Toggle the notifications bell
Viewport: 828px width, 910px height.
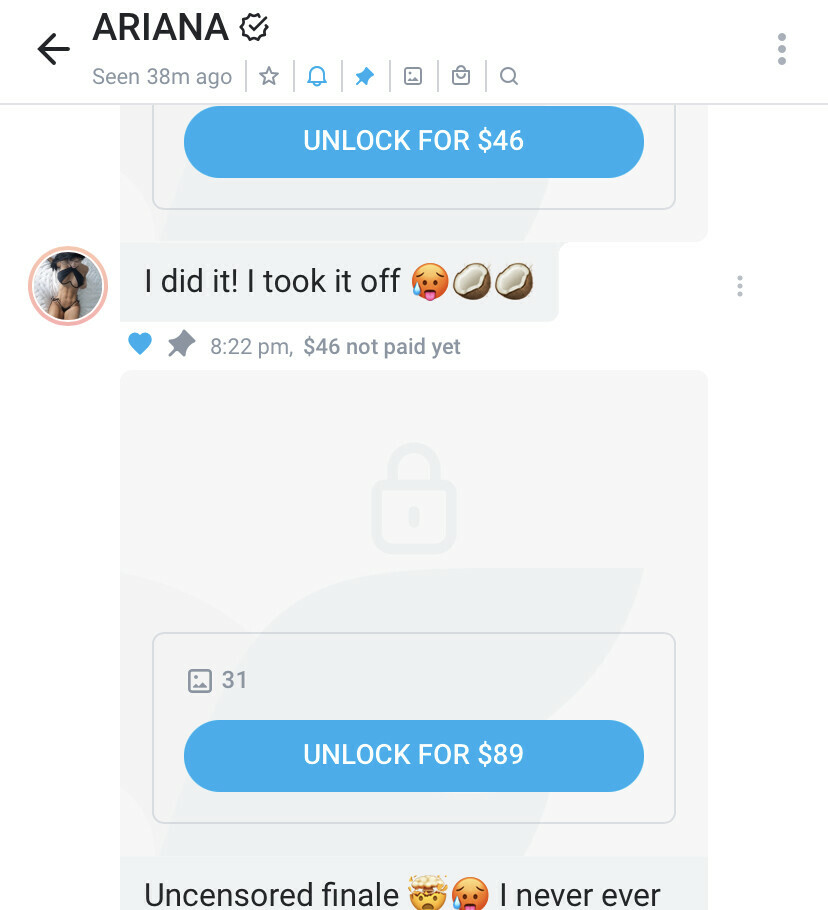tap(317, 76)
